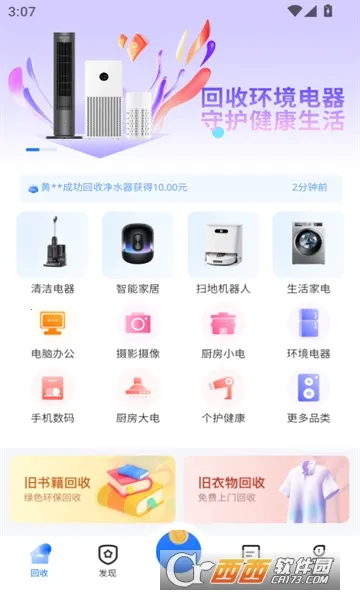The height and width of the screenshot is (600, 360).
Task: Open the 生活家电 category
Action: pos(308,253)
